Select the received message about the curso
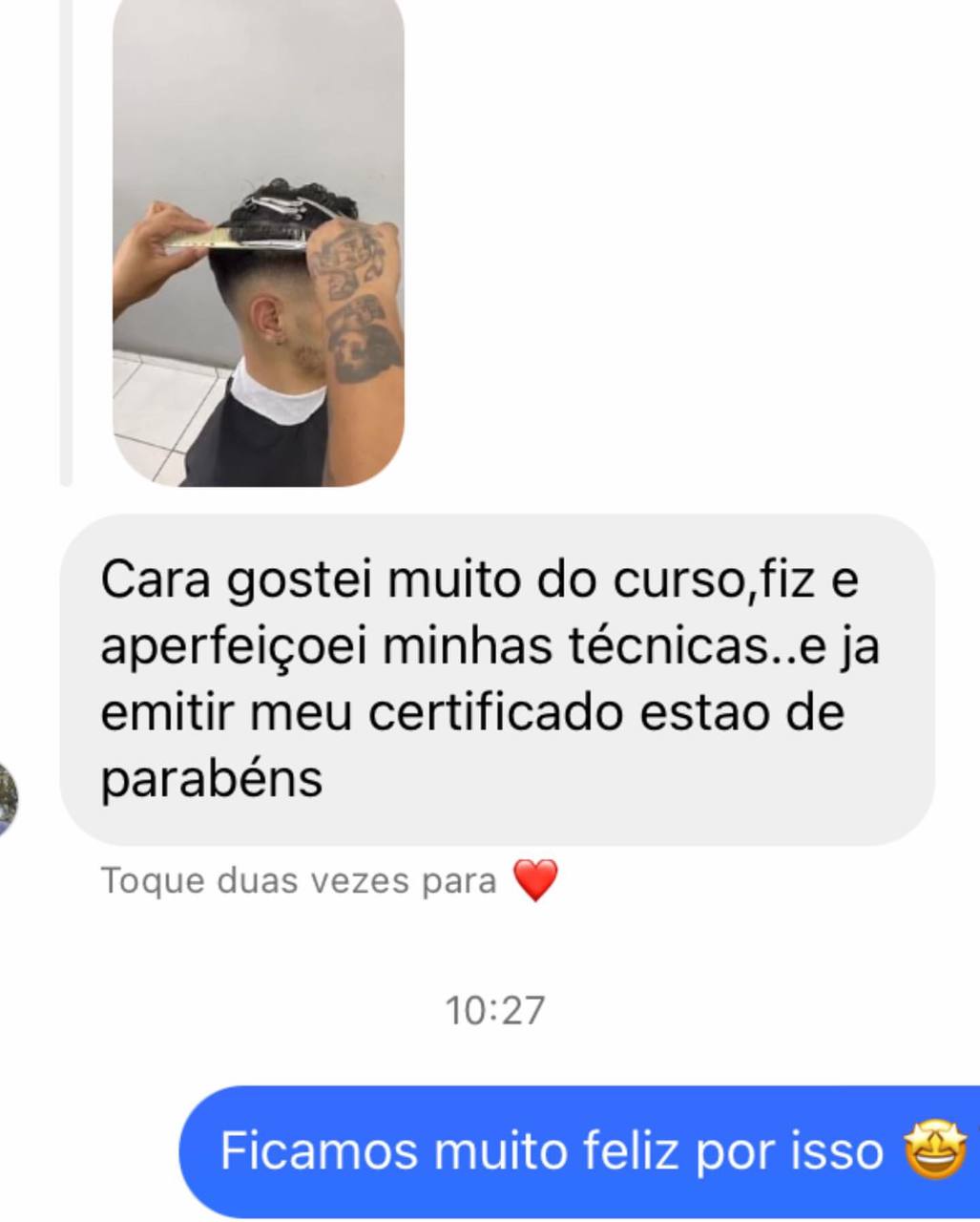This screenshot has width=980, height=1222. (496, 678)
